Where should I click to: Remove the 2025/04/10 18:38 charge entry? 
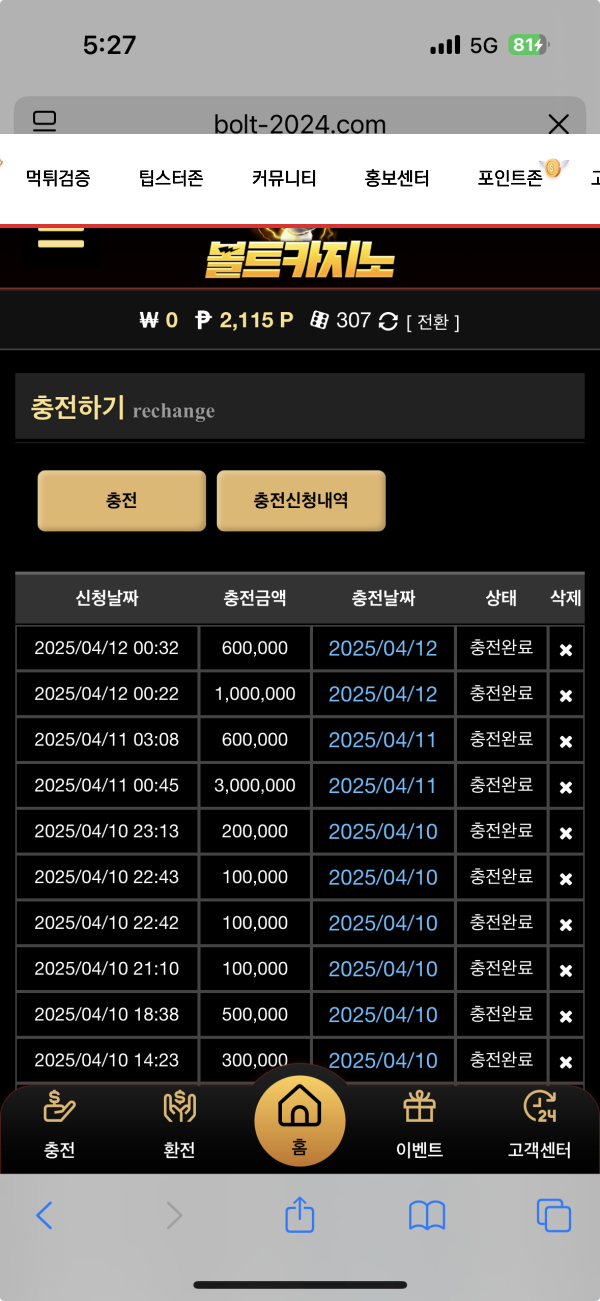(x=565, y=1017)
